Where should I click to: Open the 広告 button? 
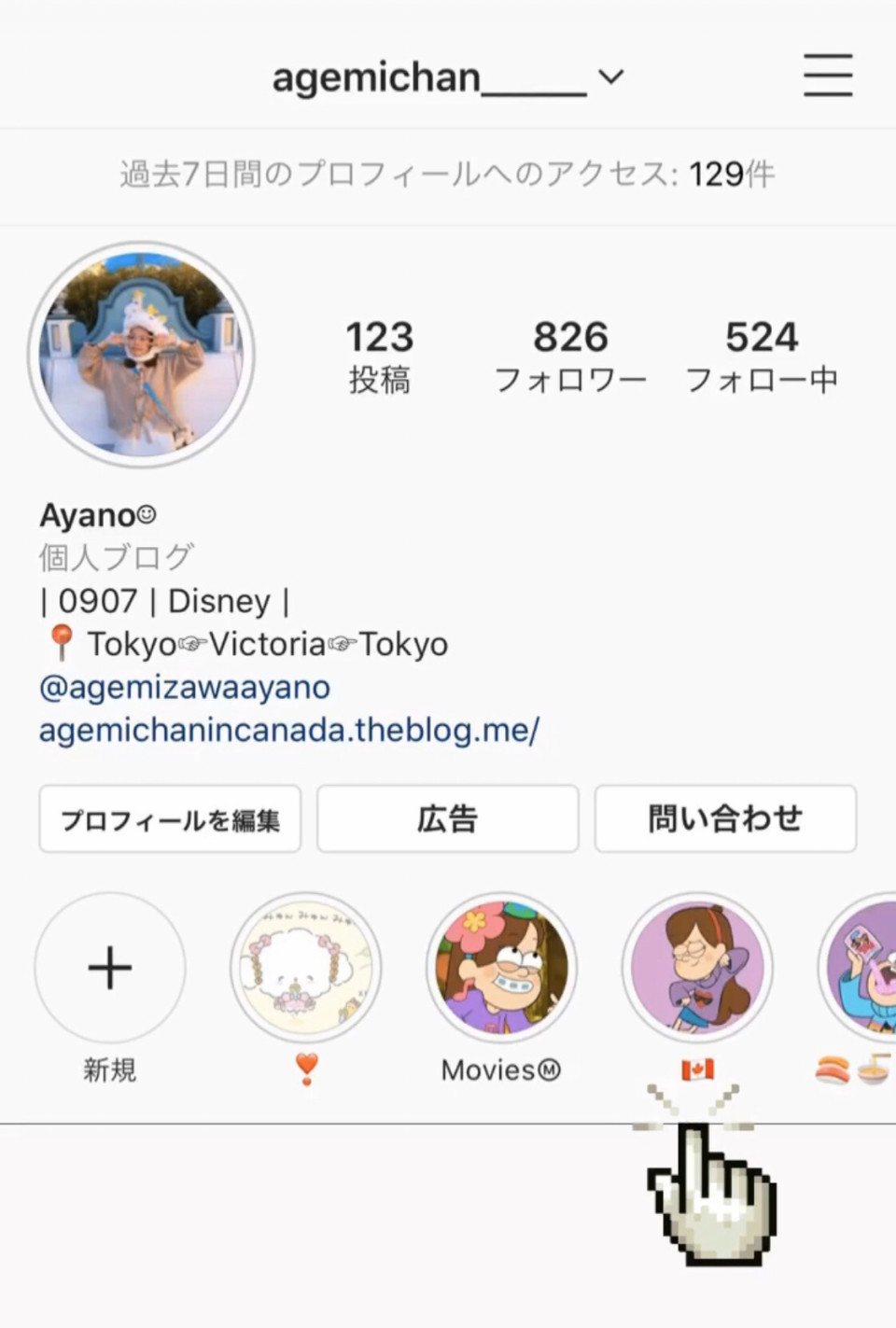[x=448, y=819]
